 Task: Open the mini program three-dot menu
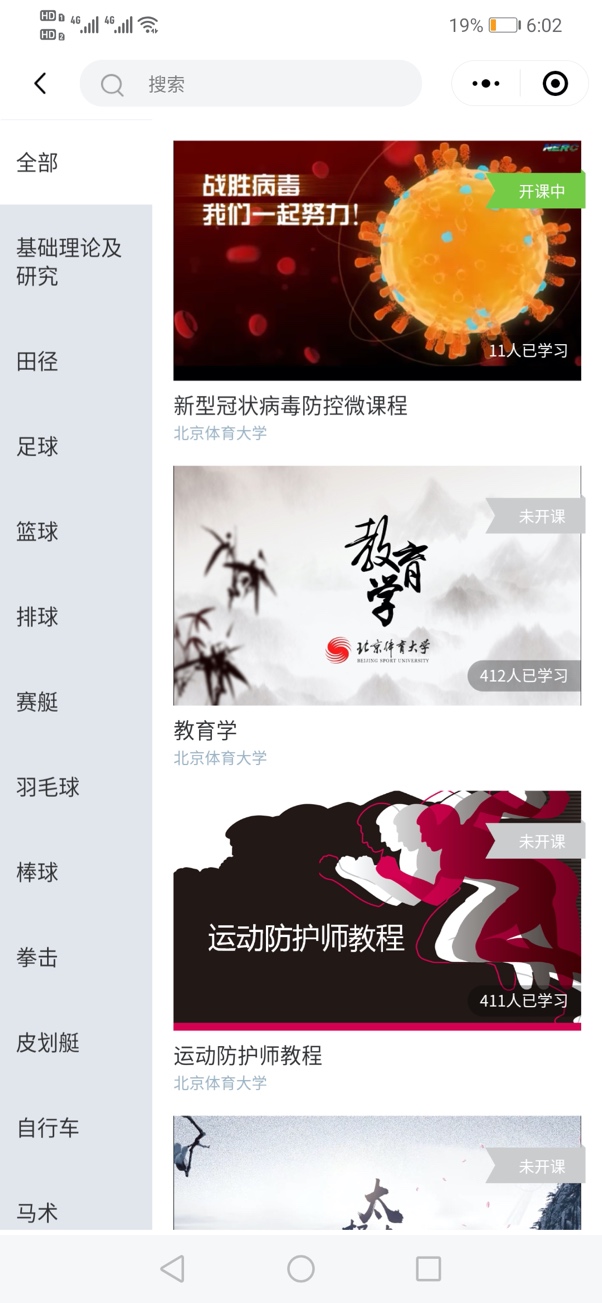click(x=486, y=84)
